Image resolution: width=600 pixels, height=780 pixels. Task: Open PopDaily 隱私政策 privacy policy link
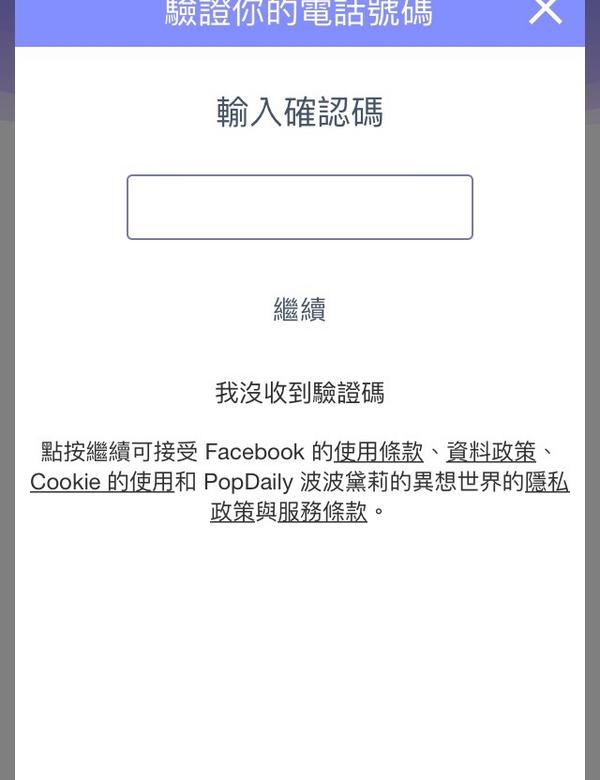click(x=547, y=482)
